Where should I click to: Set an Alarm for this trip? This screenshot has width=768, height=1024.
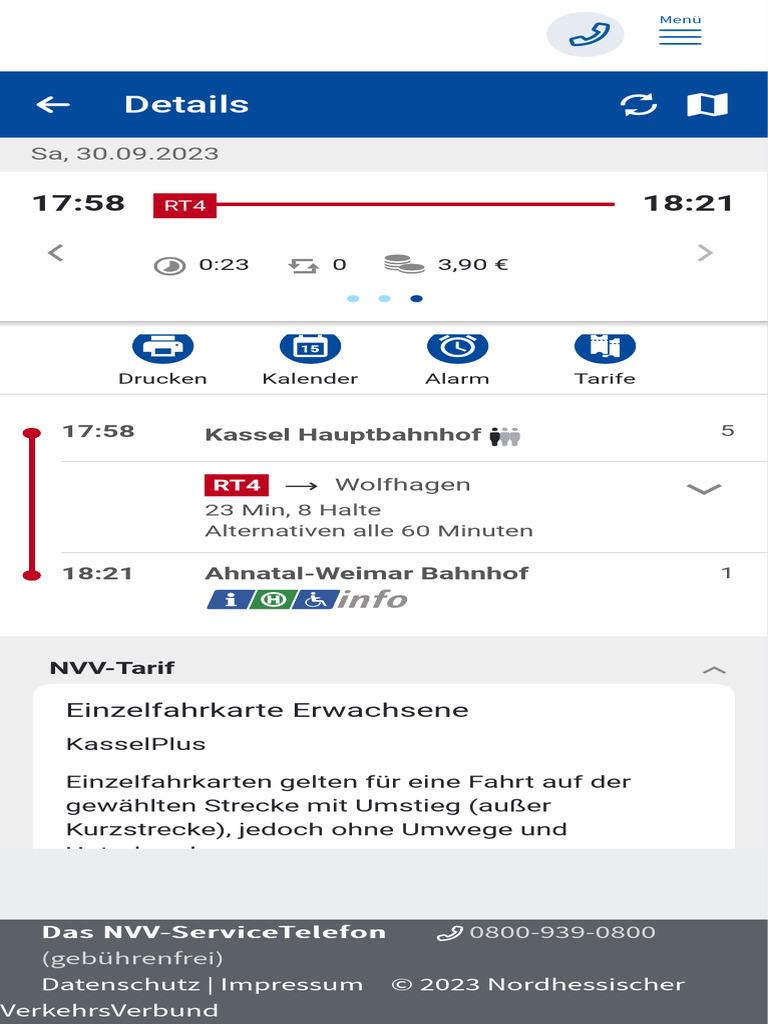[x=457, y=360]
